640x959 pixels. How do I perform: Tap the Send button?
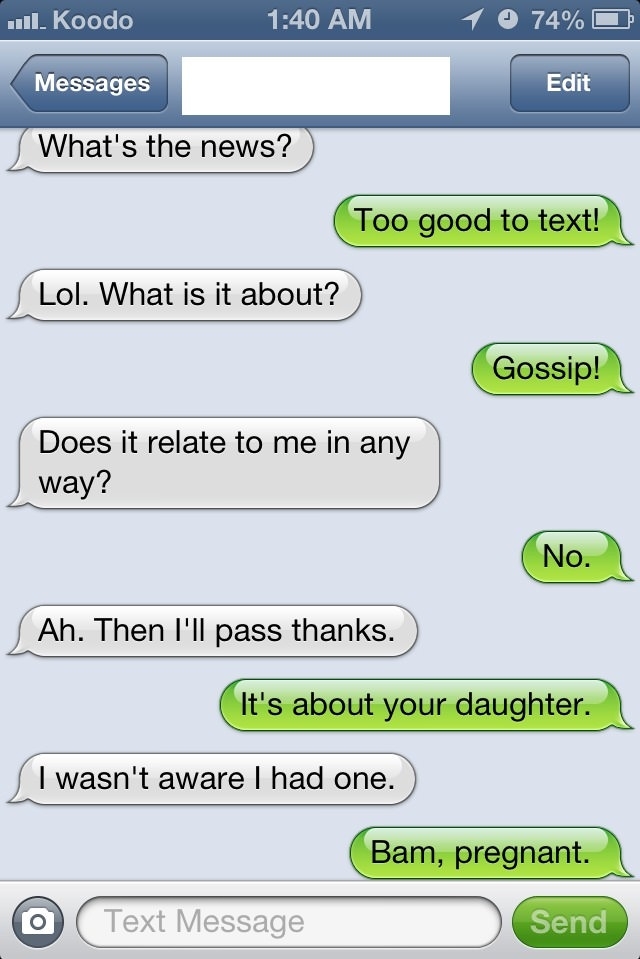(568, 921)
